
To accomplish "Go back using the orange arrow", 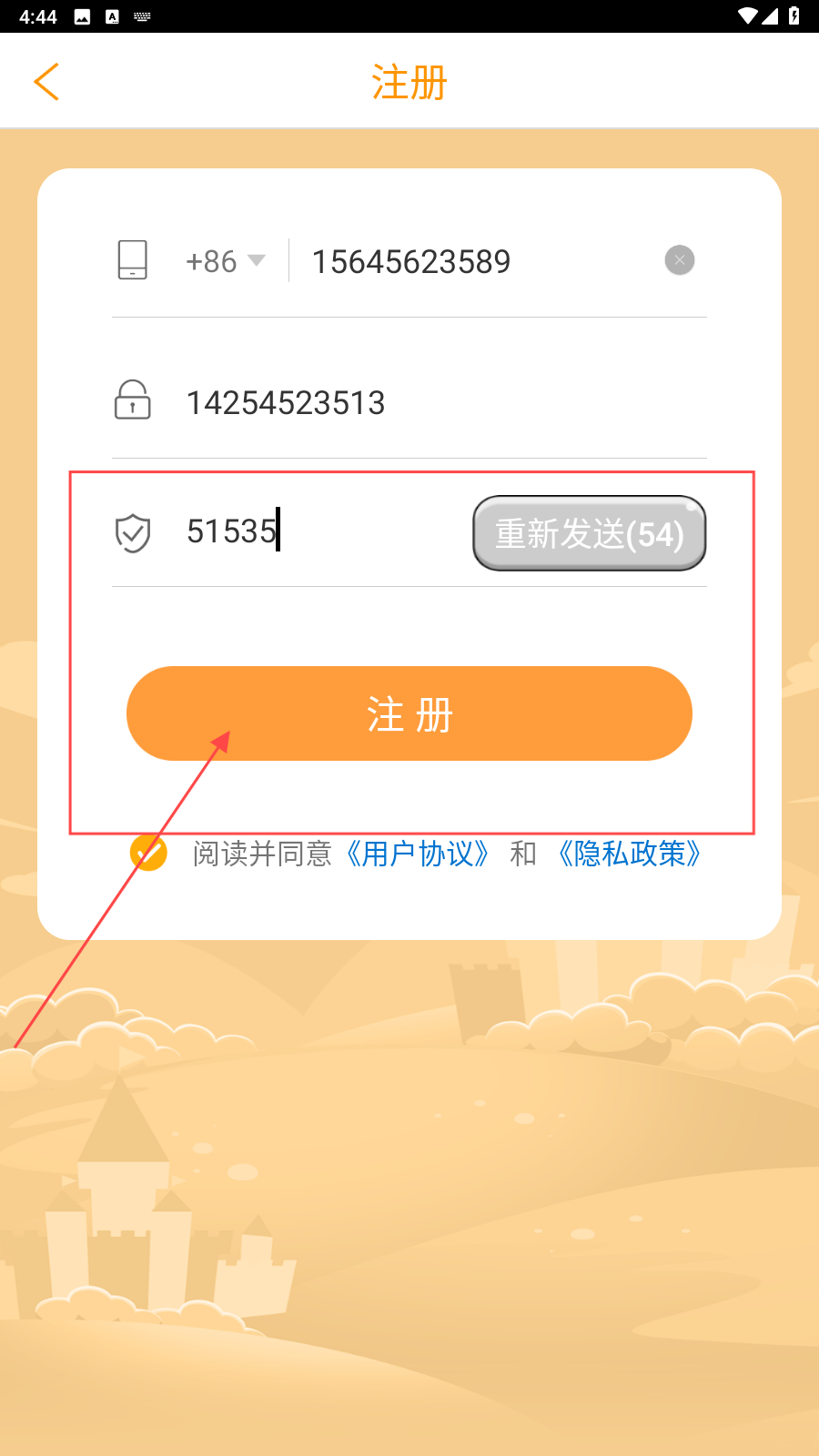I will coord(46,82).
